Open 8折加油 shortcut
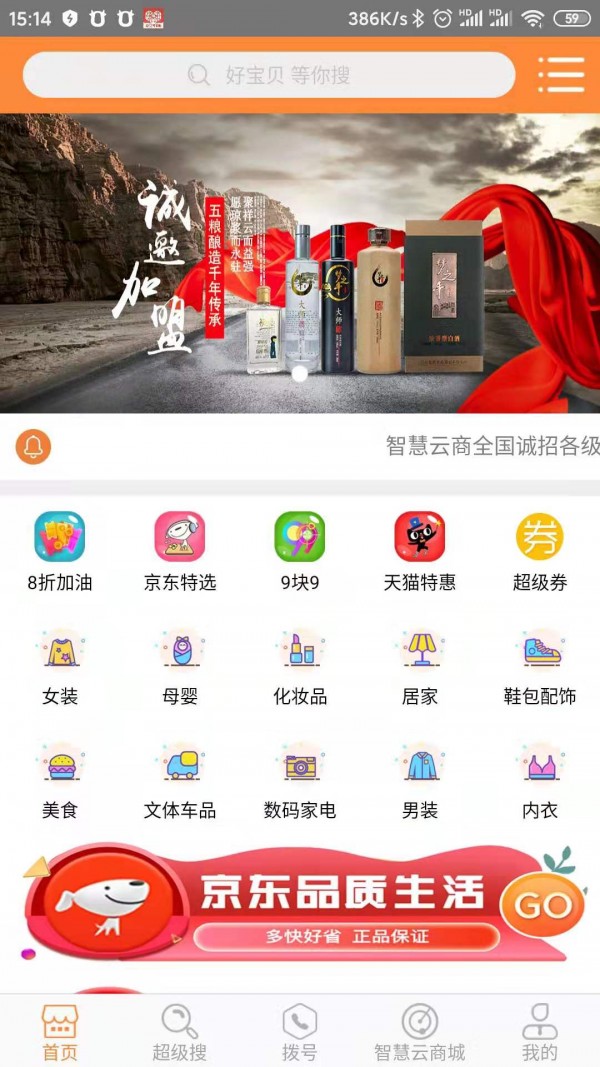The width and height of the screenshot is (600, 1067). tap(60, 550)
